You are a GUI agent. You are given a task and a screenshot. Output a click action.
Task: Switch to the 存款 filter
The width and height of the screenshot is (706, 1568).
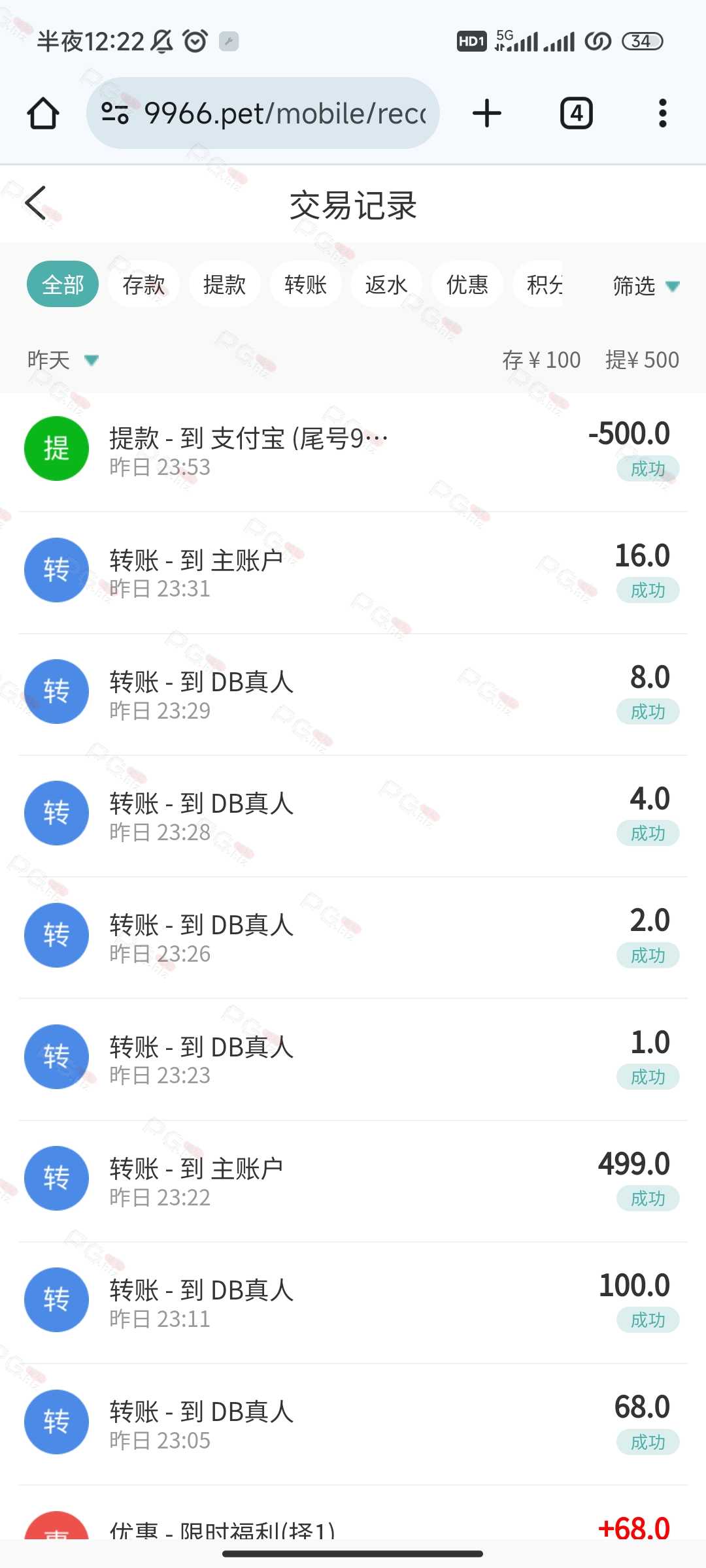point(144,284)
